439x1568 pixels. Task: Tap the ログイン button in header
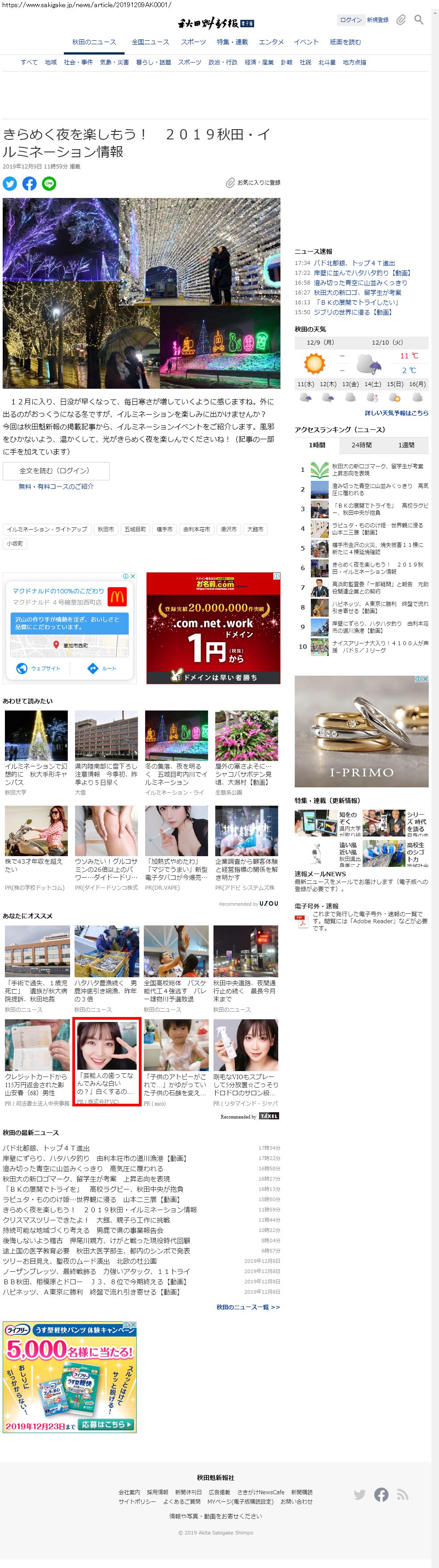(350, 20)
